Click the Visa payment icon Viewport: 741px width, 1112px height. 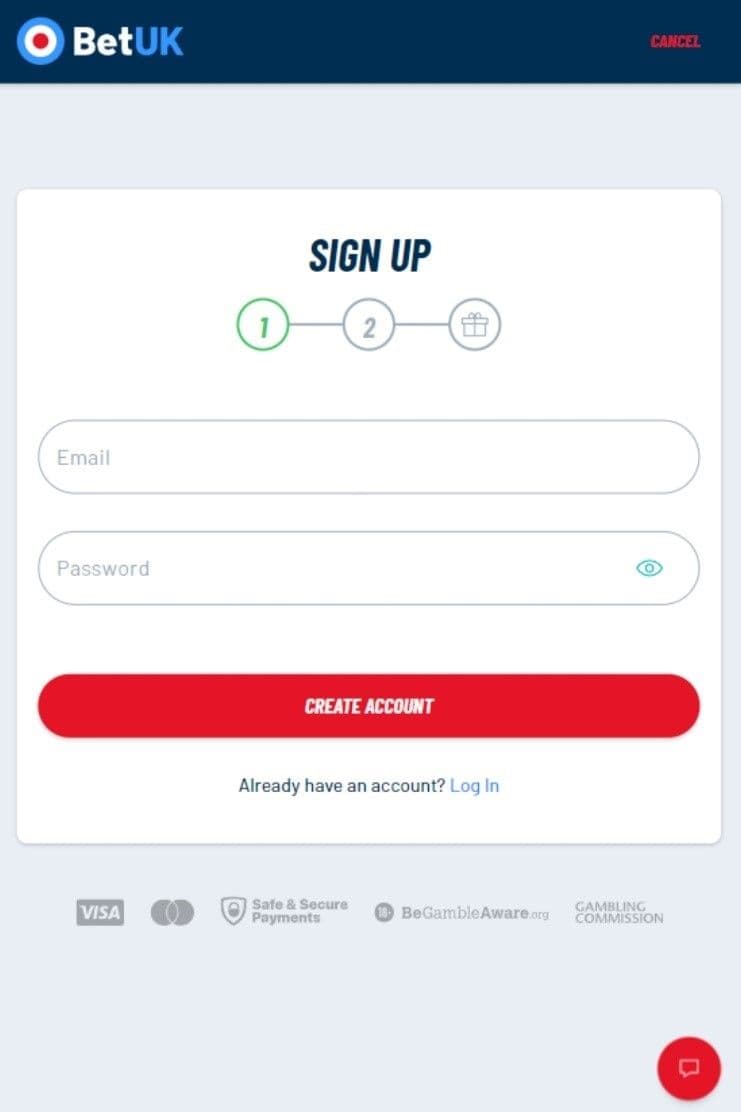99,912
